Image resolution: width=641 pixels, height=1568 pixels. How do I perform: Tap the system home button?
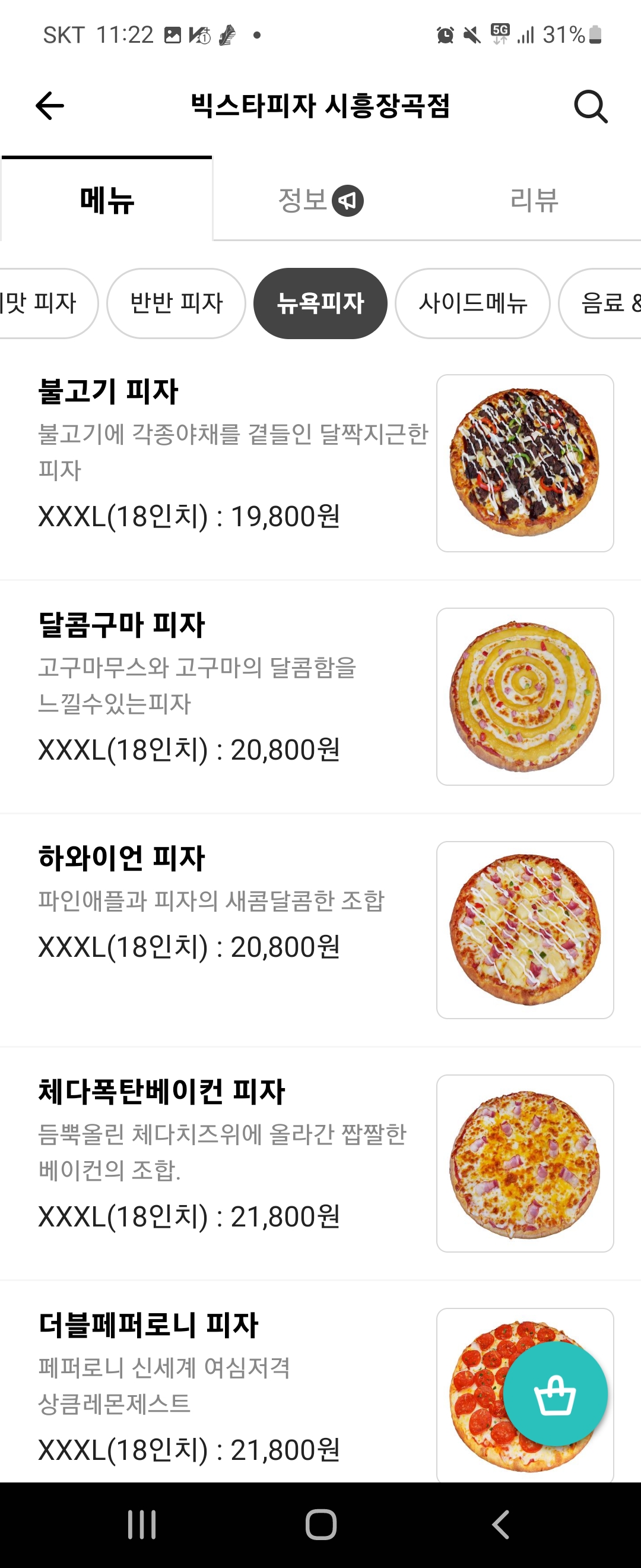(320, 1525)
